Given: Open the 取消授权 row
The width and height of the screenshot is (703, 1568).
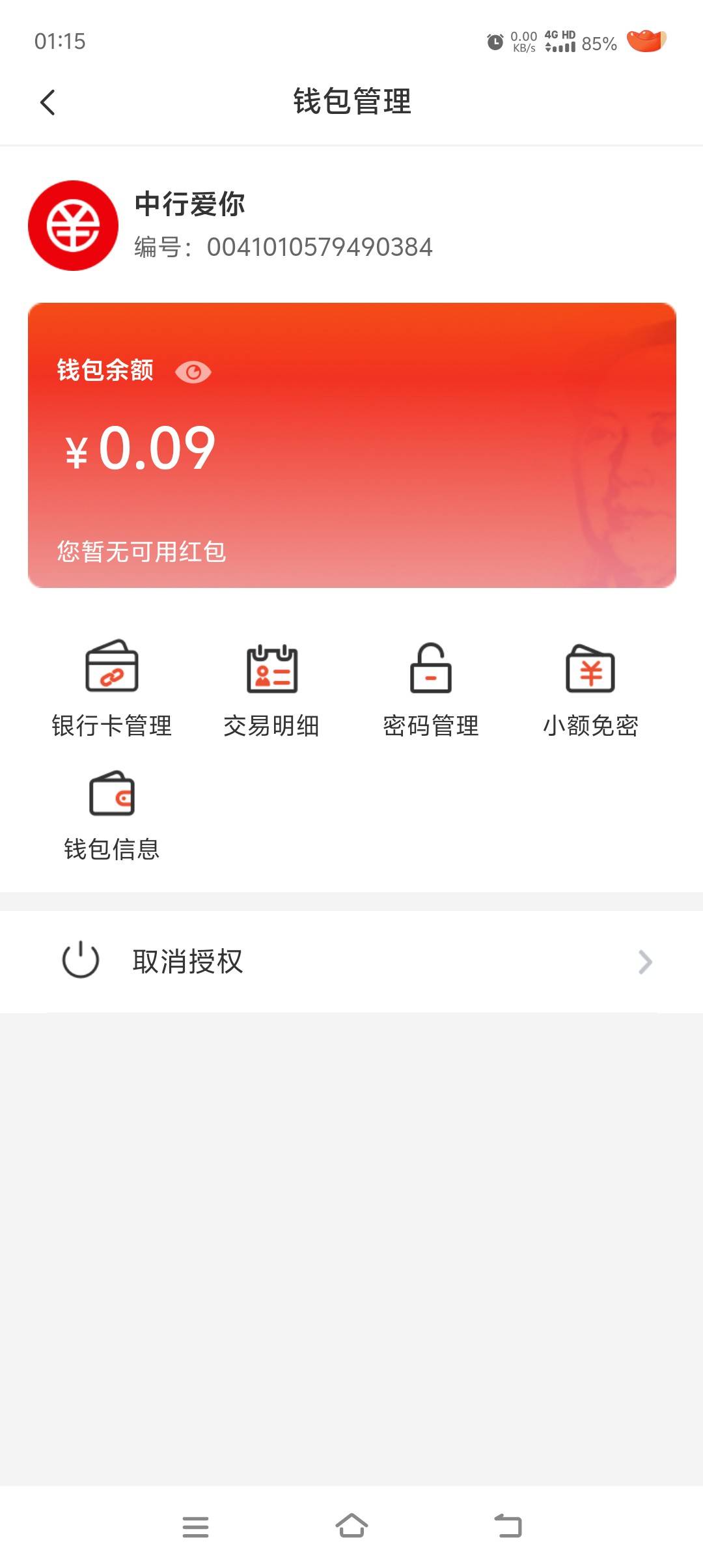Looking at the screenshot, I should [351, 962].
